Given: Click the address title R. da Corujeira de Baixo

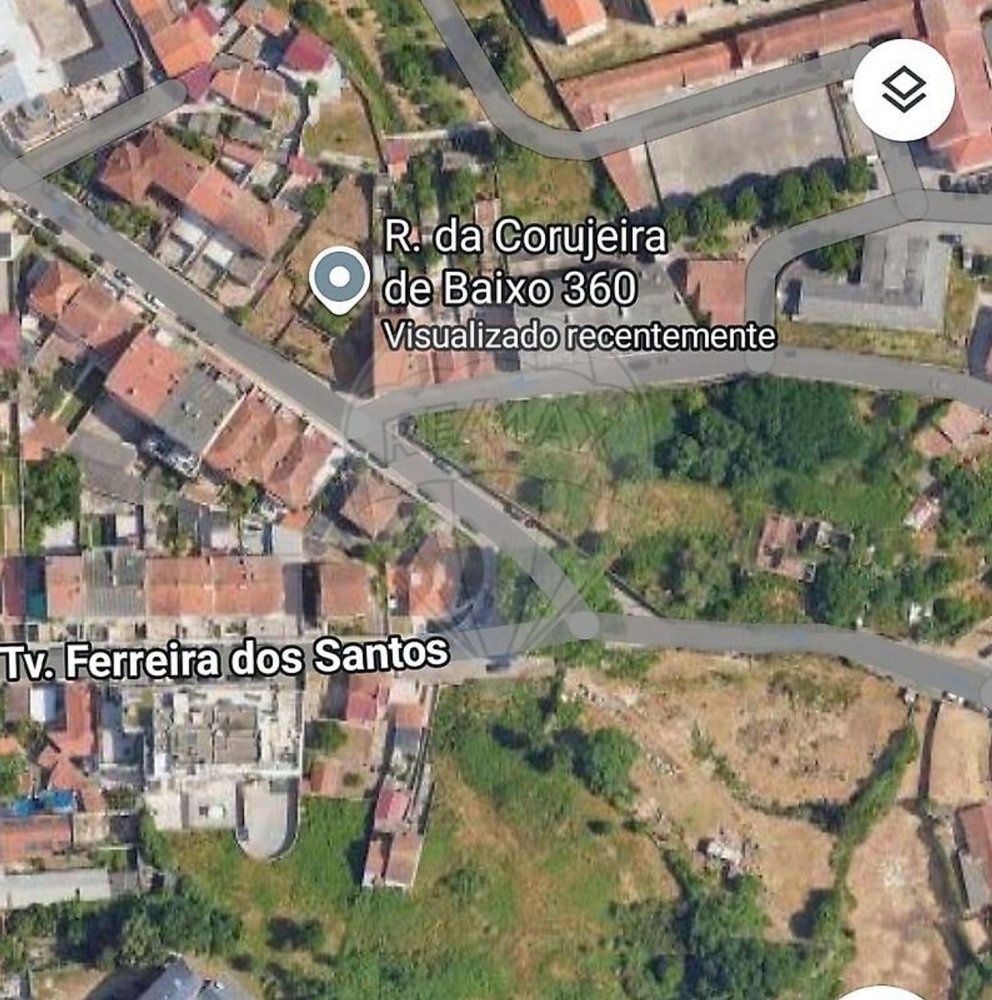Looking at the screenshot, I should point(525,240).
